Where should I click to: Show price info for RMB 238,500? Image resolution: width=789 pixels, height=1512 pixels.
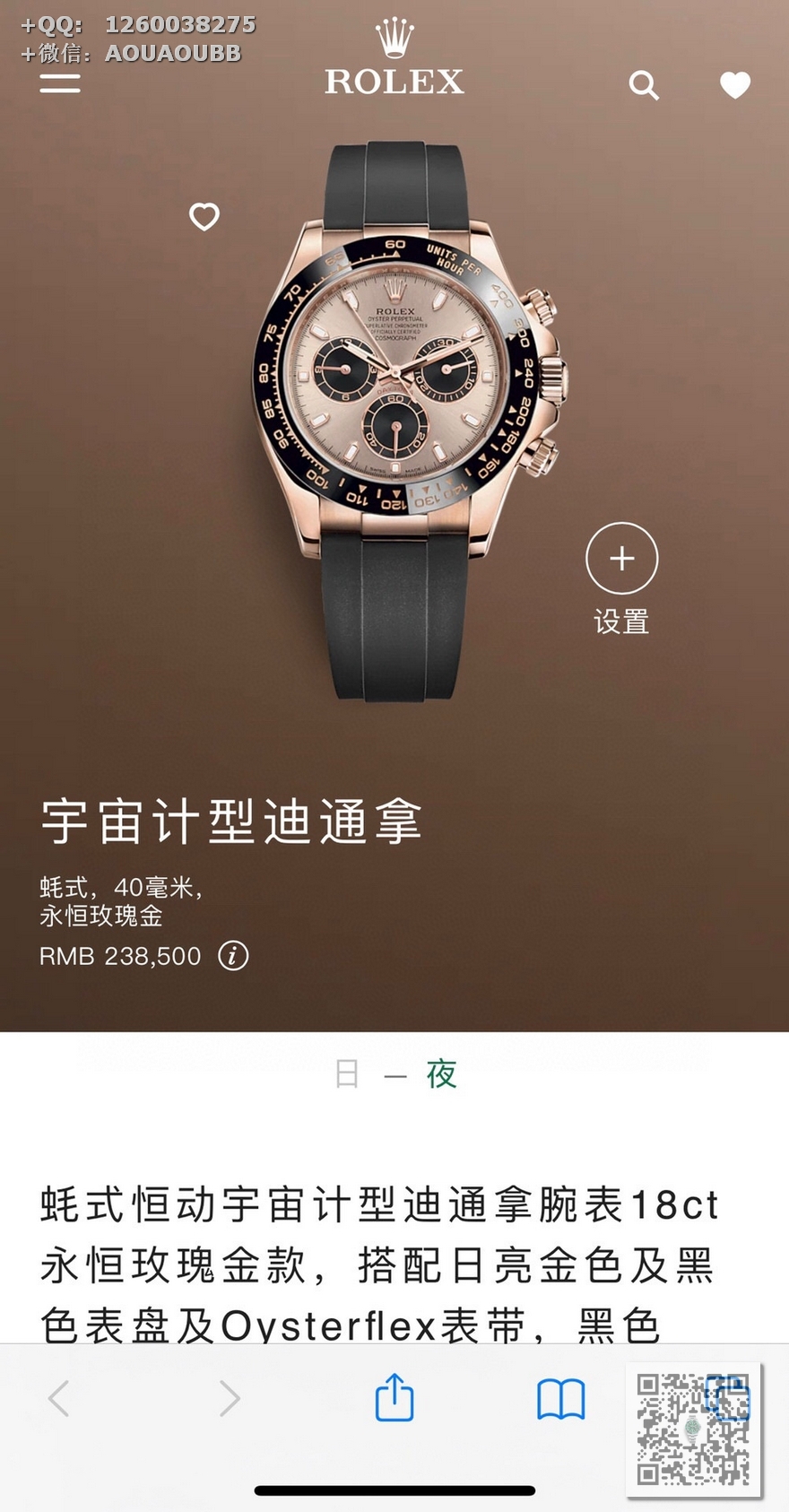233,955
